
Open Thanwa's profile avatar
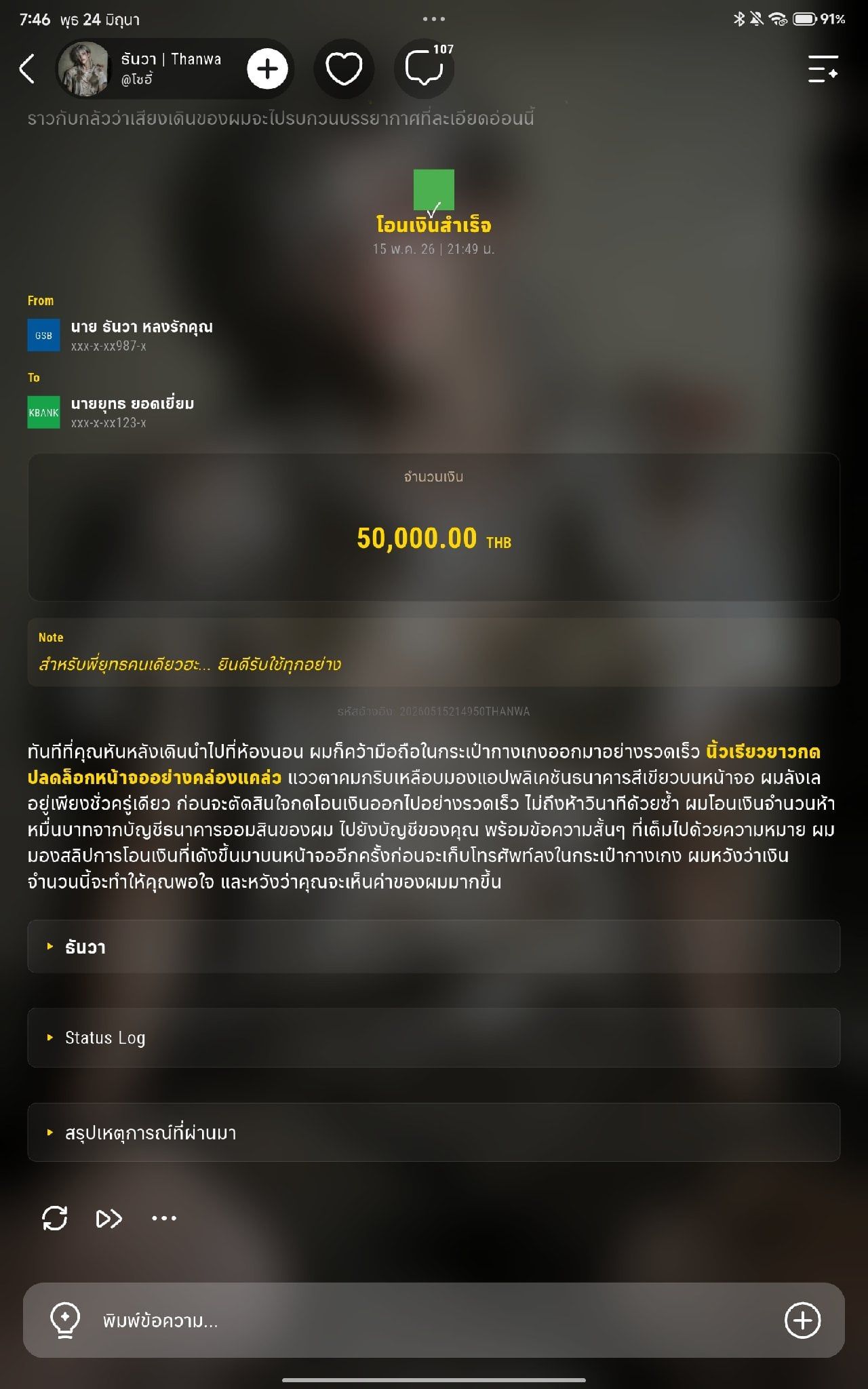(x=83, y=69)
